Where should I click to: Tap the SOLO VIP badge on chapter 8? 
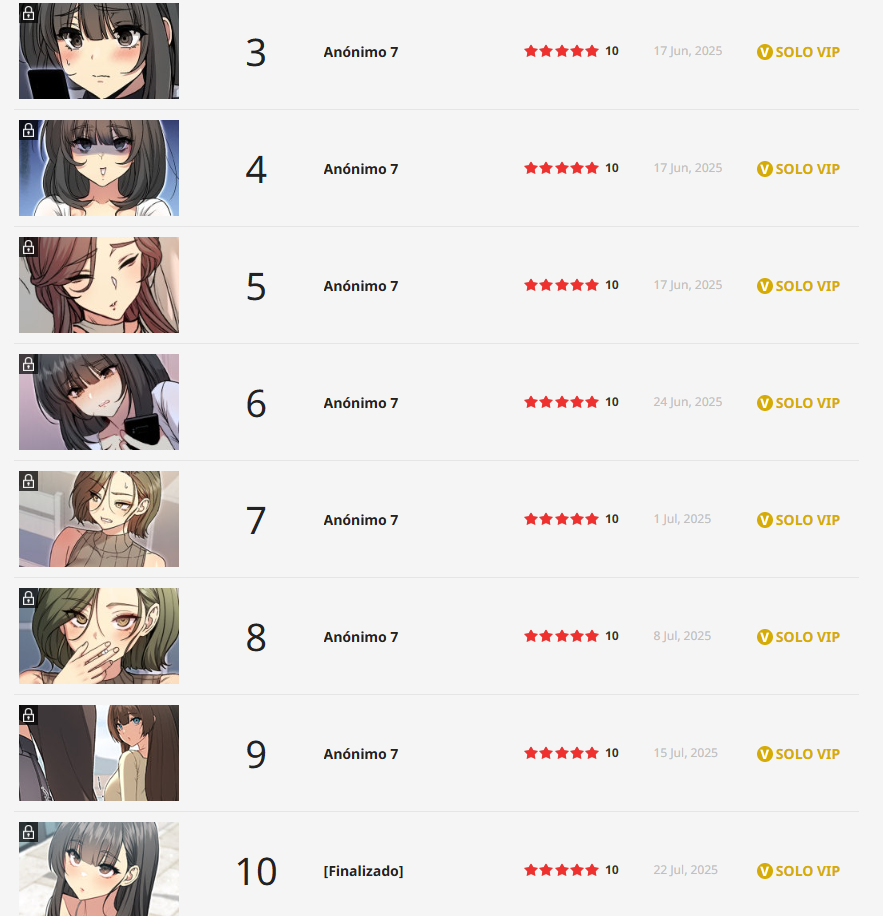798,637
